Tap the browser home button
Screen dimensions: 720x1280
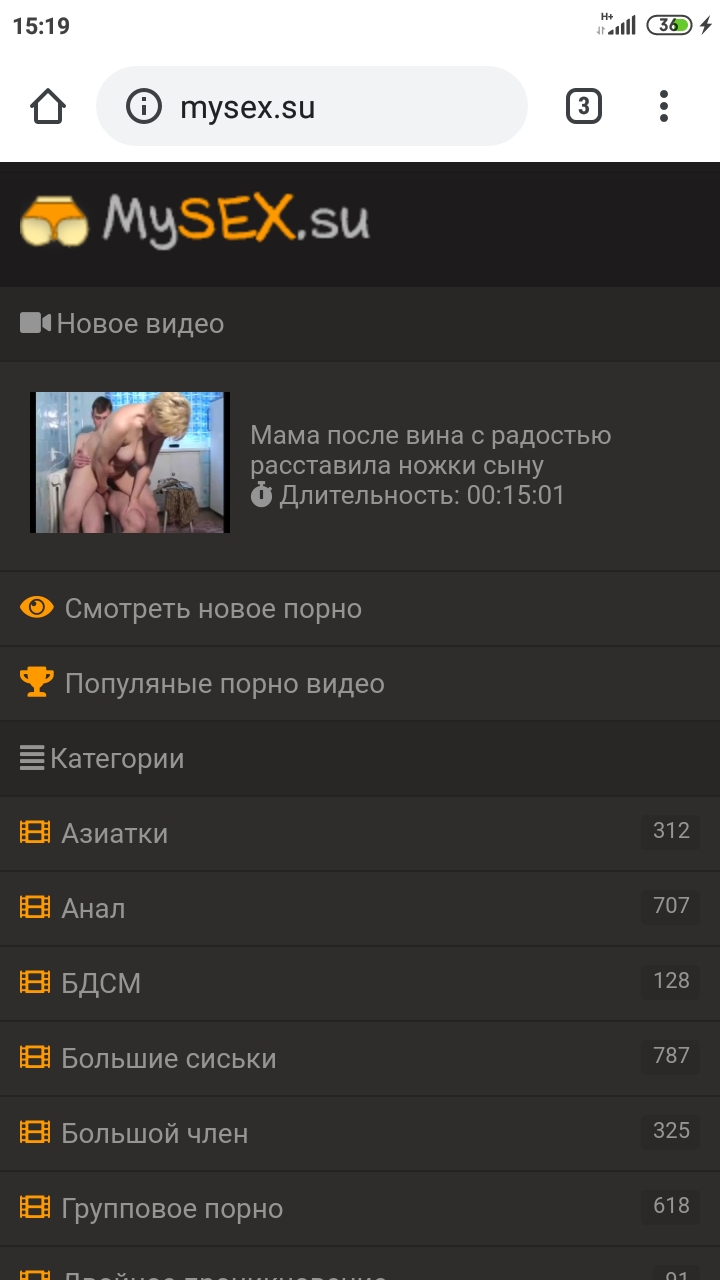48,106
